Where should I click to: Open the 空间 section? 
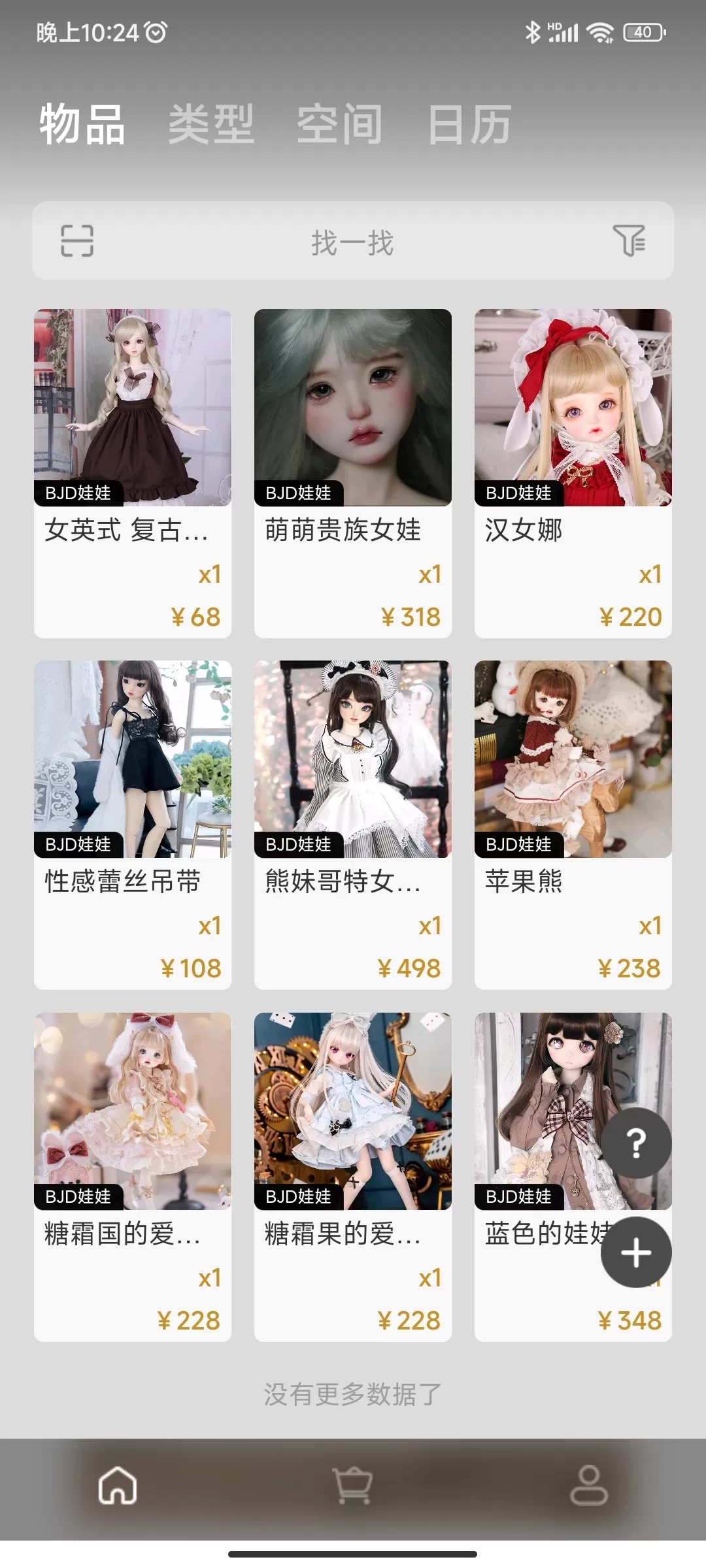[340, 125]
